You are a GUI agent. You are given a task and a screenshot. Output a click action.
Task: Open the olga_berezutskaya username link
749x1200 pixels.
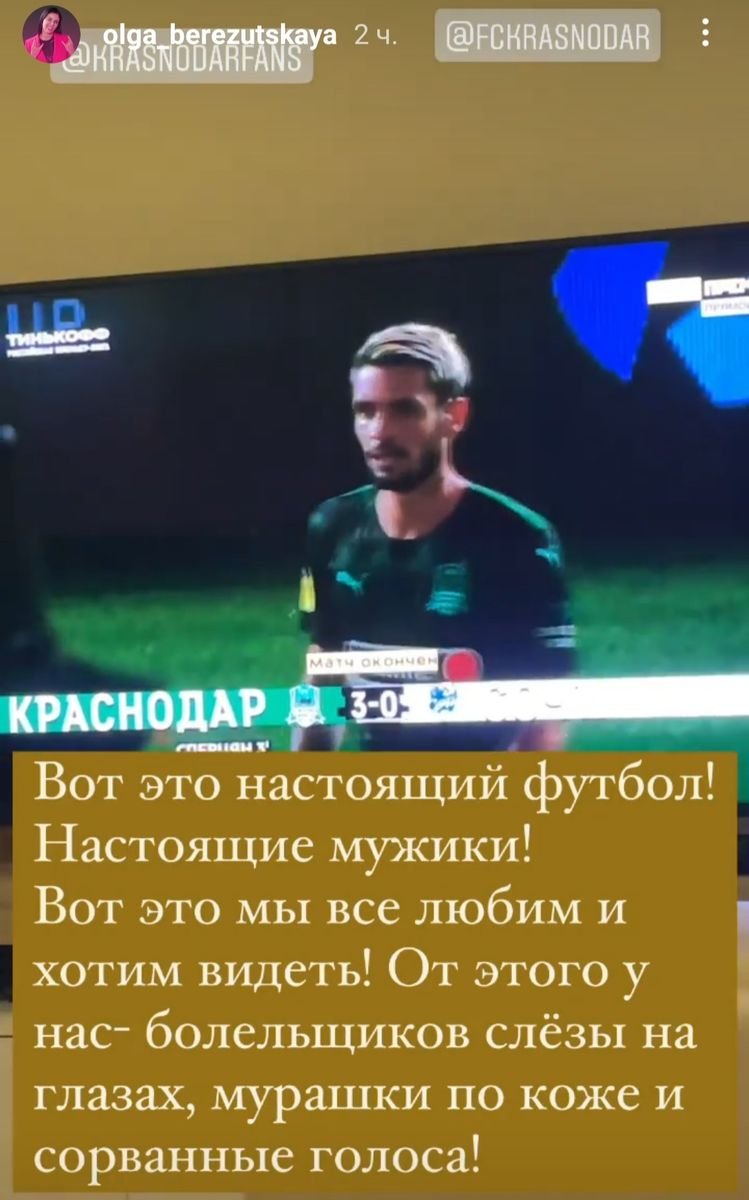point(220,35)
